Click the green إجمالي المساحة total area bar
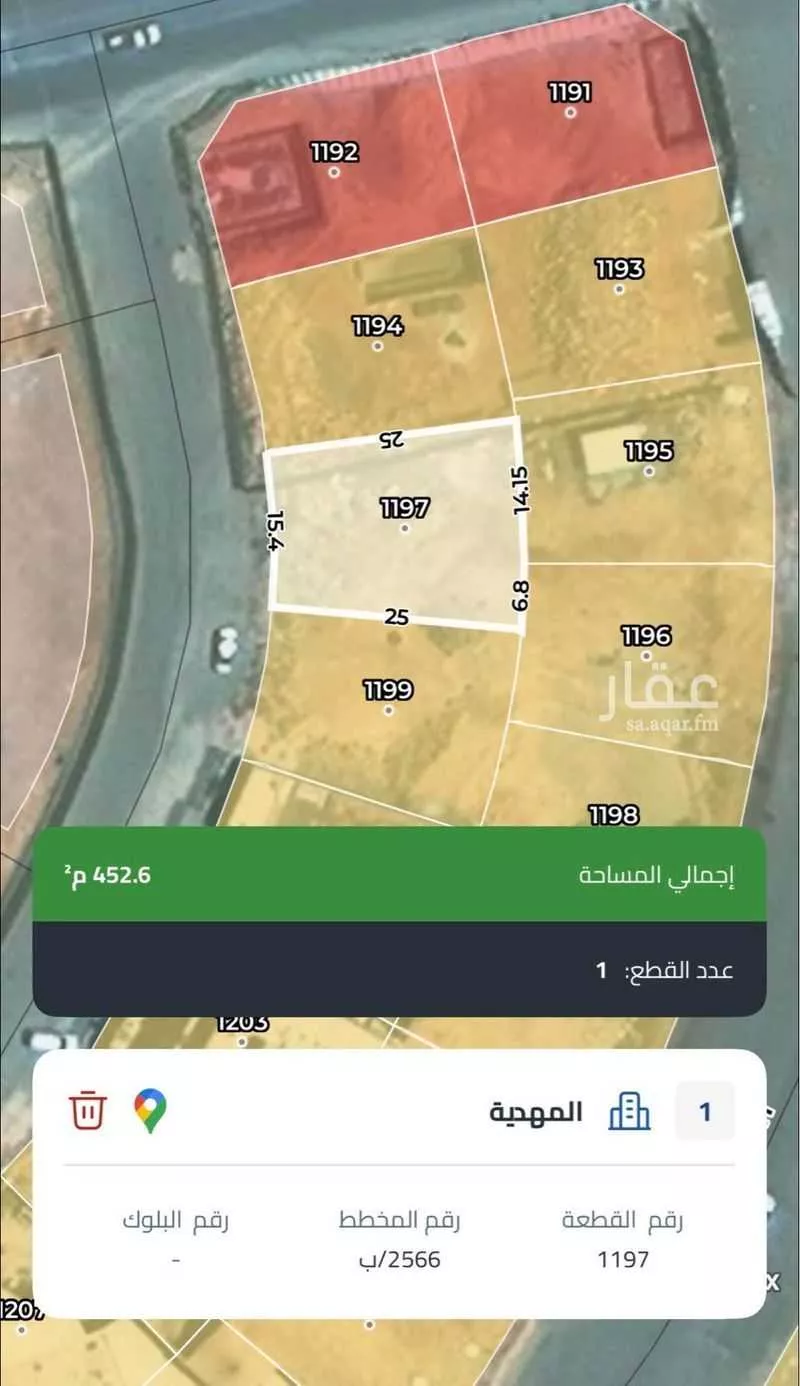 400,877
